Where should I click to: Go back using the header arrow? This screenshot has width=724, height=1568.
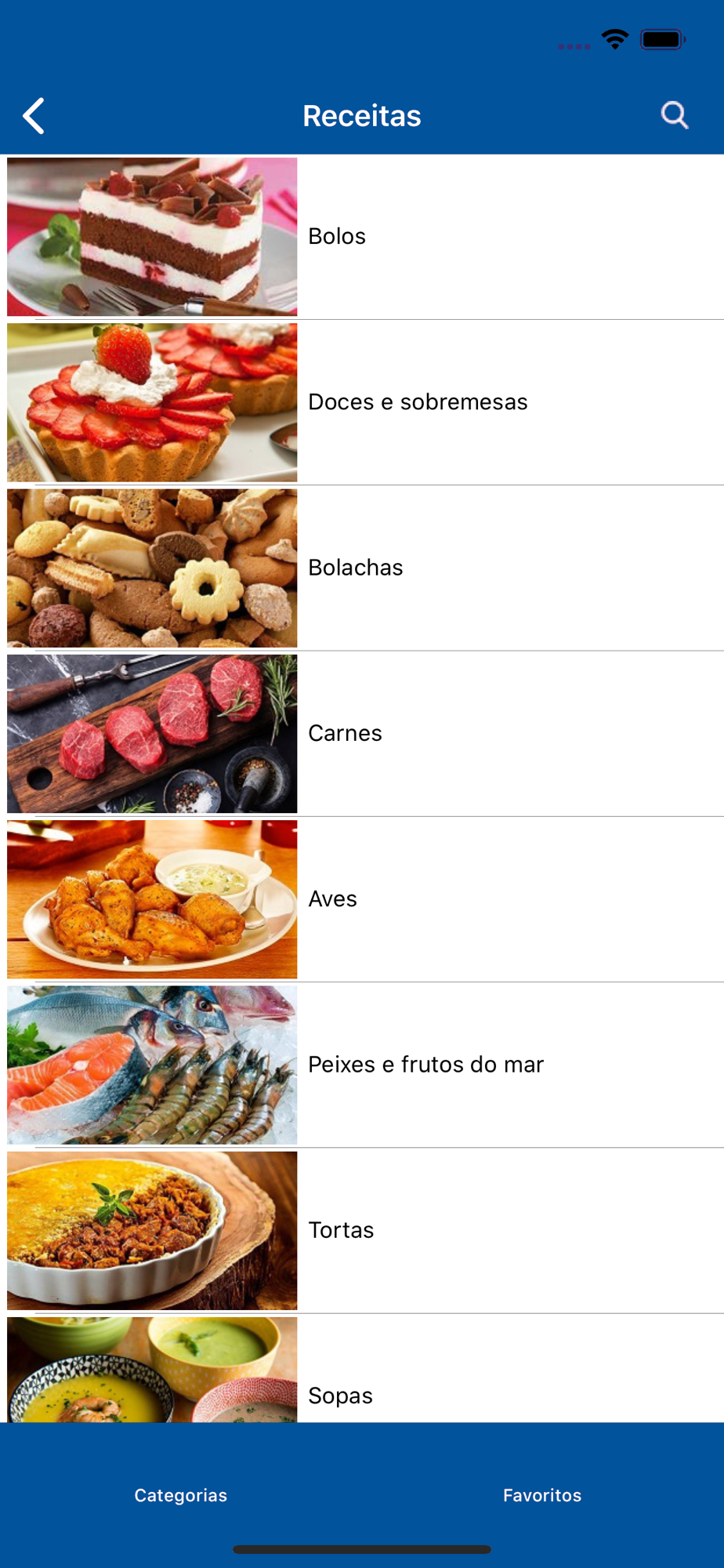pos(34,116)
